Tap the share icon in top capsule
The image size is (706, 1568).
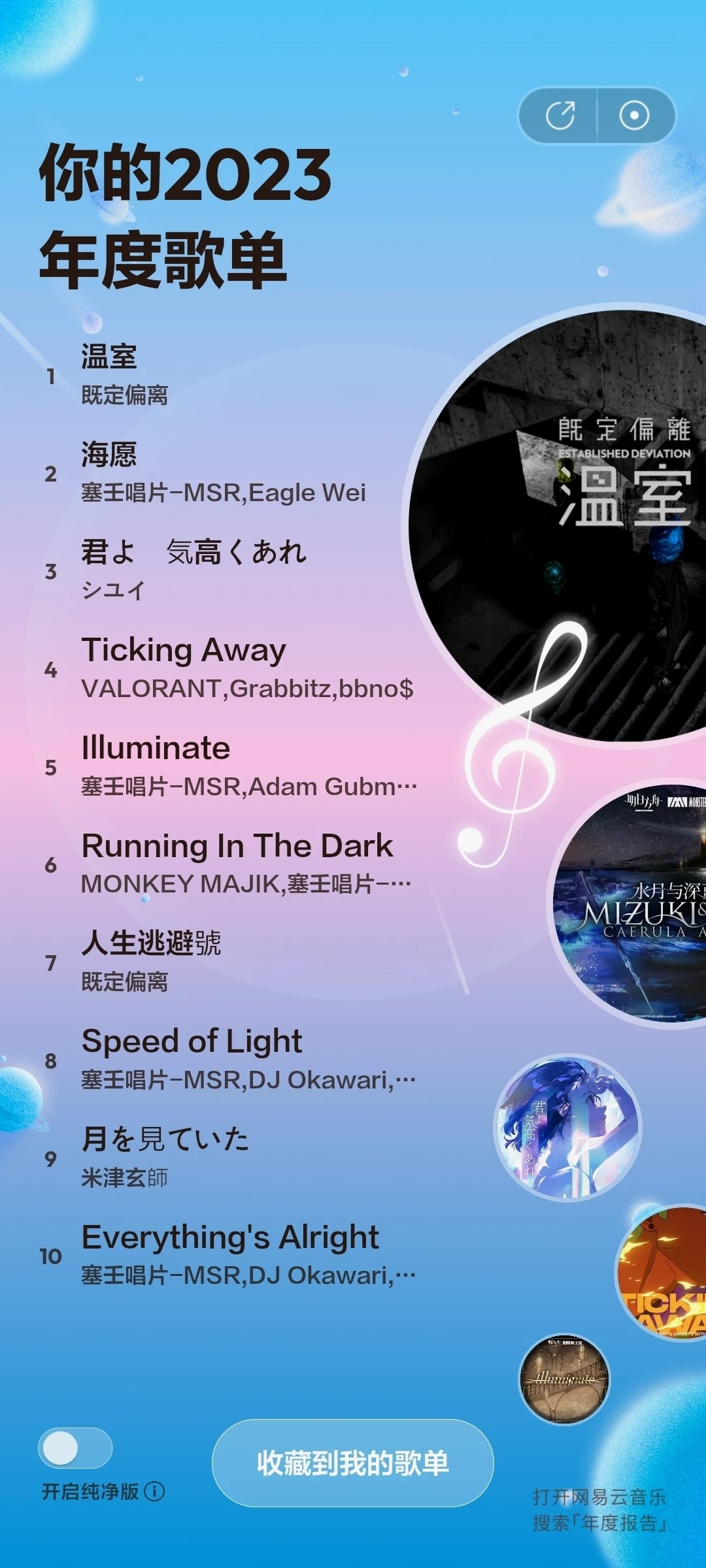click(x=560, y=116)
